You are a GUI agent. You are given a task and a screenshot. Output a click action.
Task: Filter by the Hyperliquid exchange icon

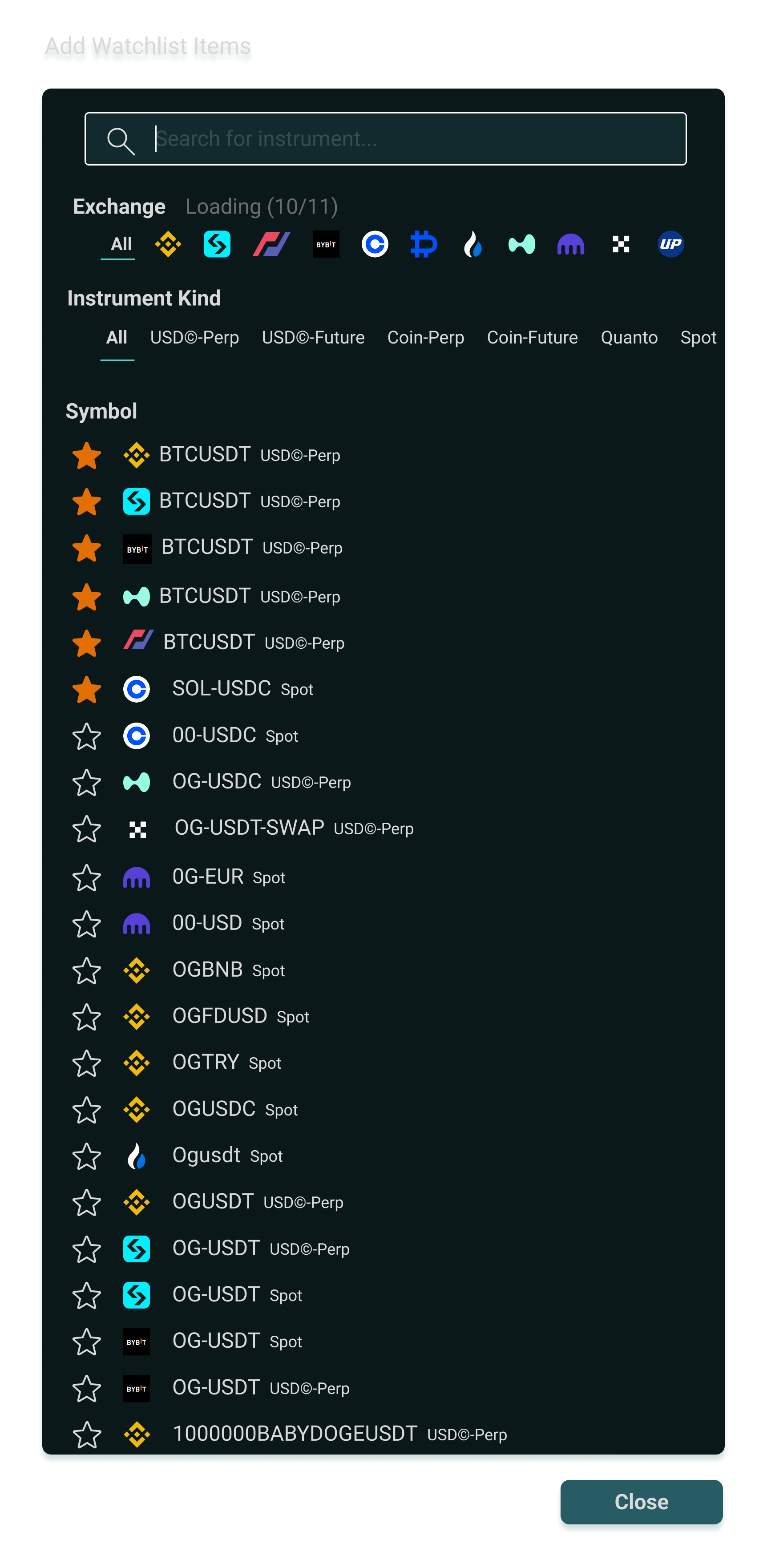(521, 245)
